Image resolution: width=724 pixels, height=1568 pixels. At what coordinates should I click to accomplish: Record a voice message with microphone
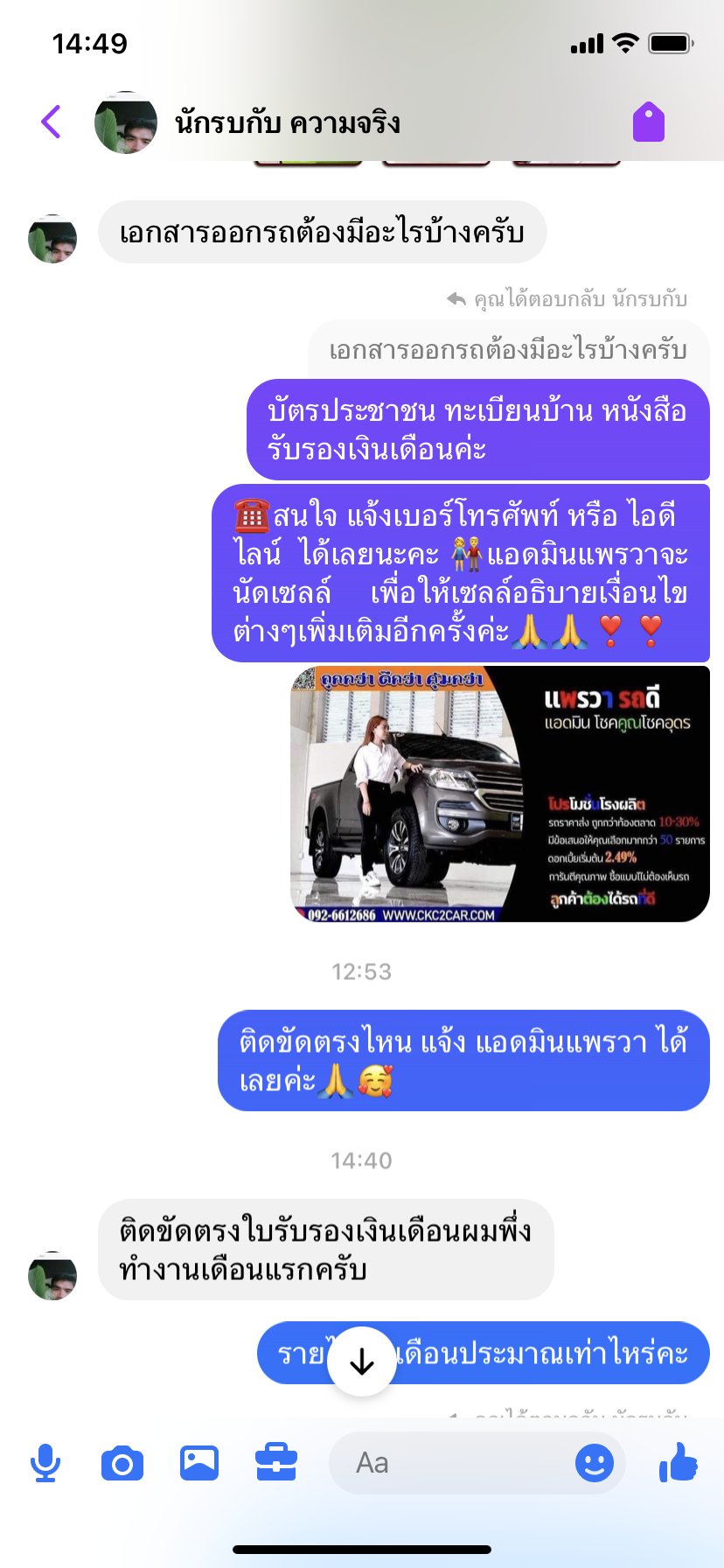pos(45,1463)
